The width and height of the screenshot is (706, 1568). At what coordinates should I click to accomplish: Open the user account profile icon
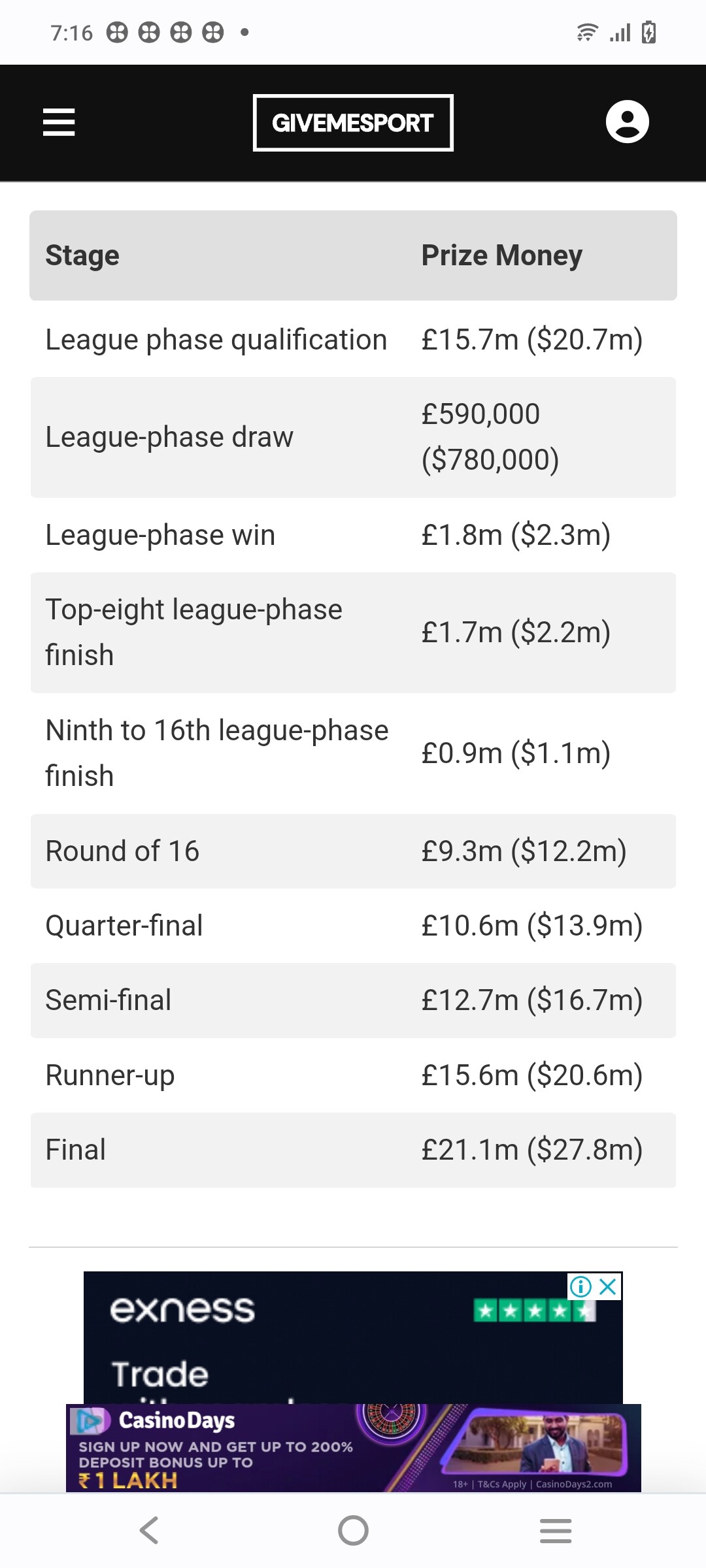[x=627, y=122]
